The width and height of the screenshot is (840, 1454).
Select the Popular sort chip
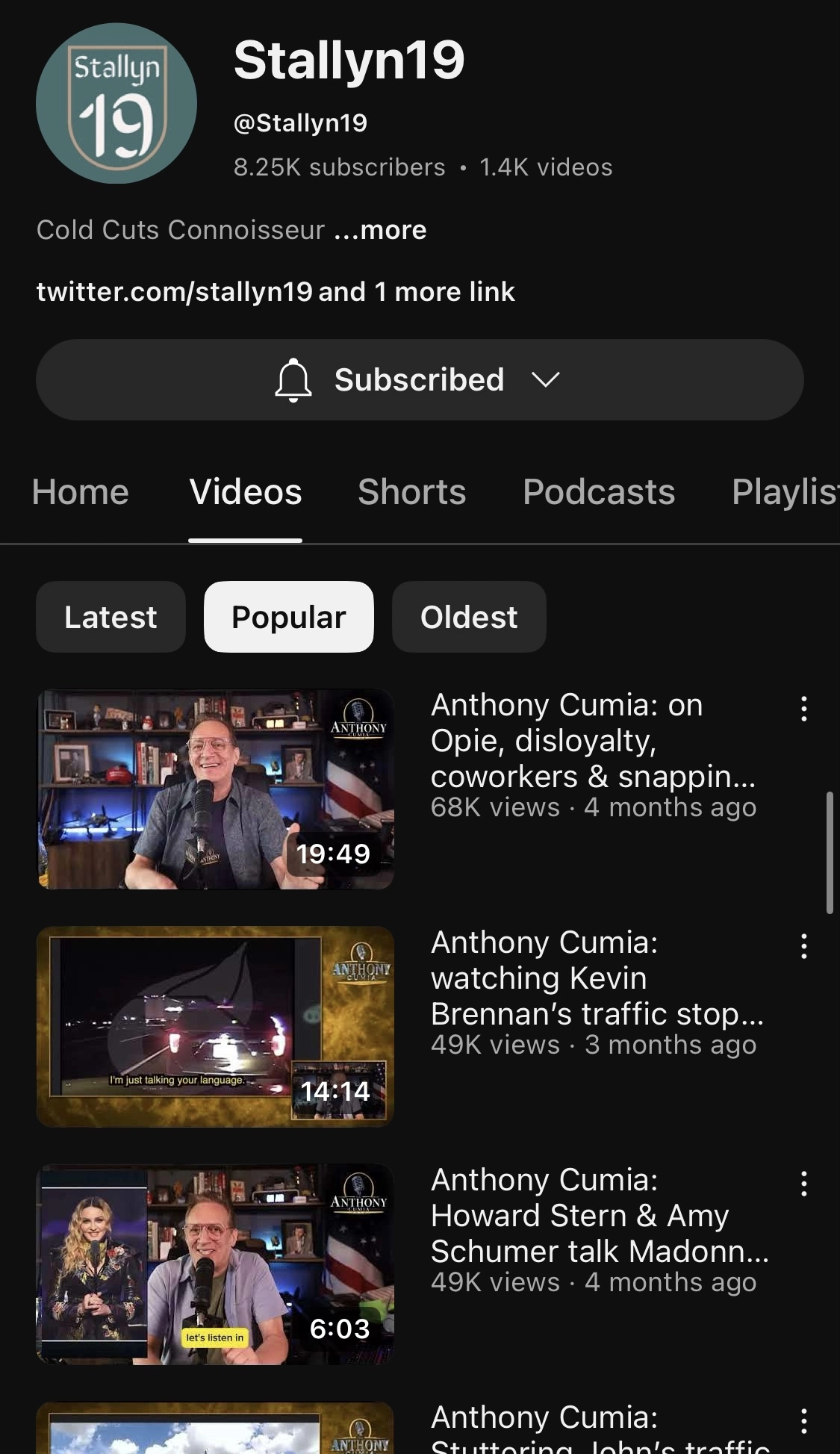click(289, 617)
